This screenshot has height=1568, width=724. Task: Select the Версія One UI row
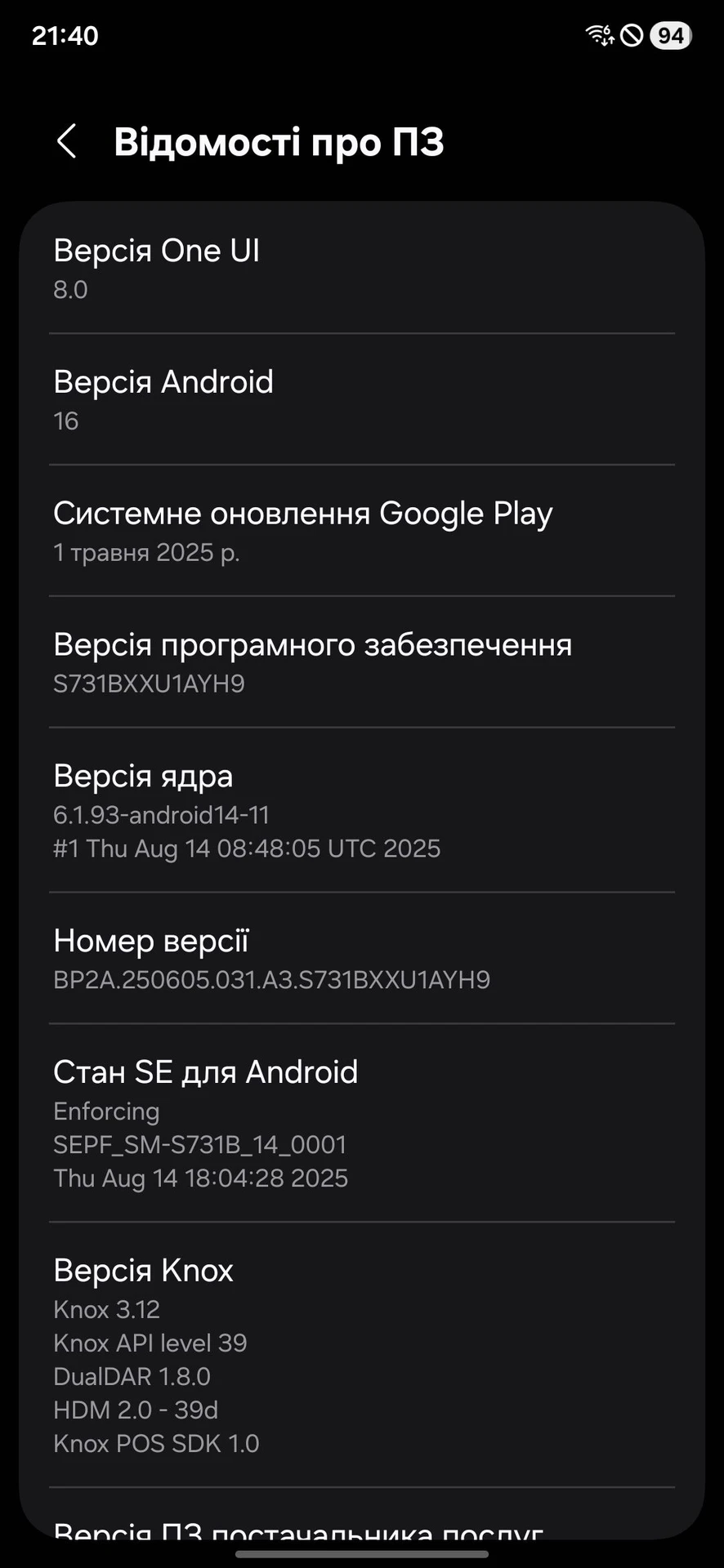361,269
